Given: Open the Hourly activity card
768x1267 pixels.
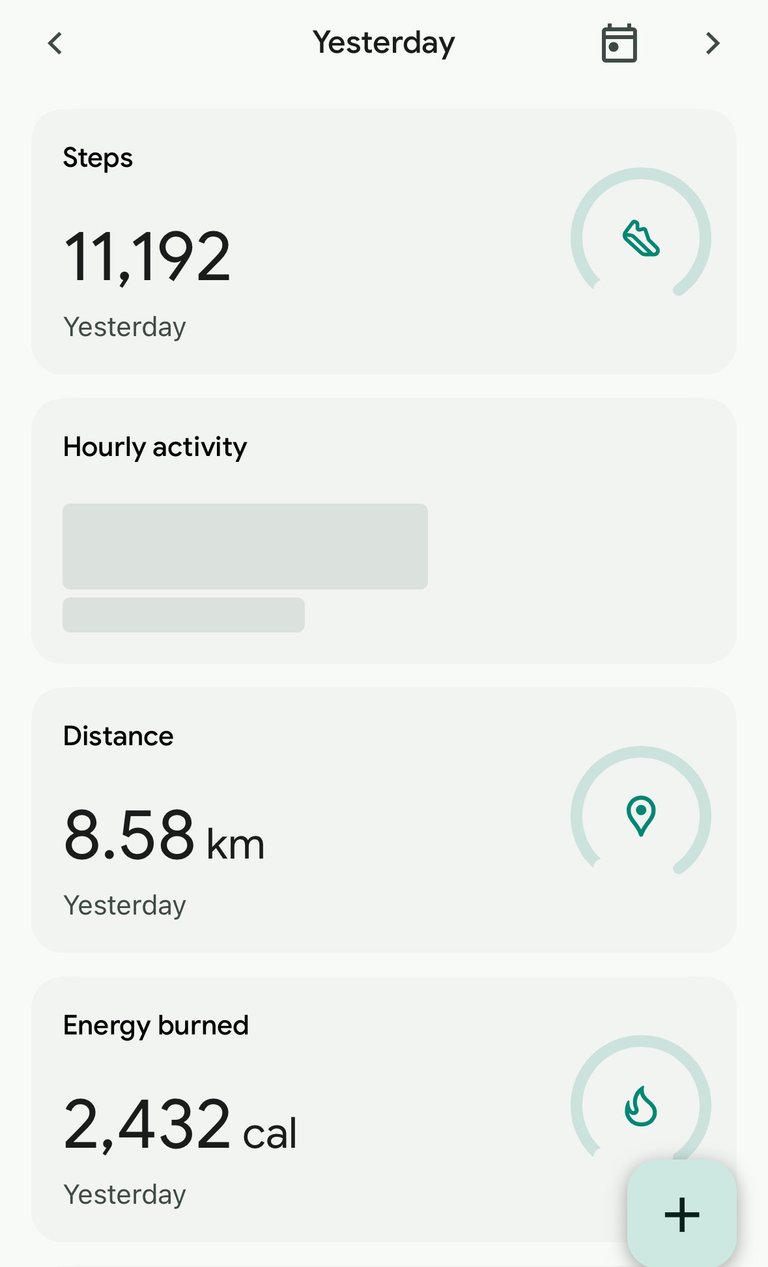Looking at the screenshot, I should [x=384, y=531].
